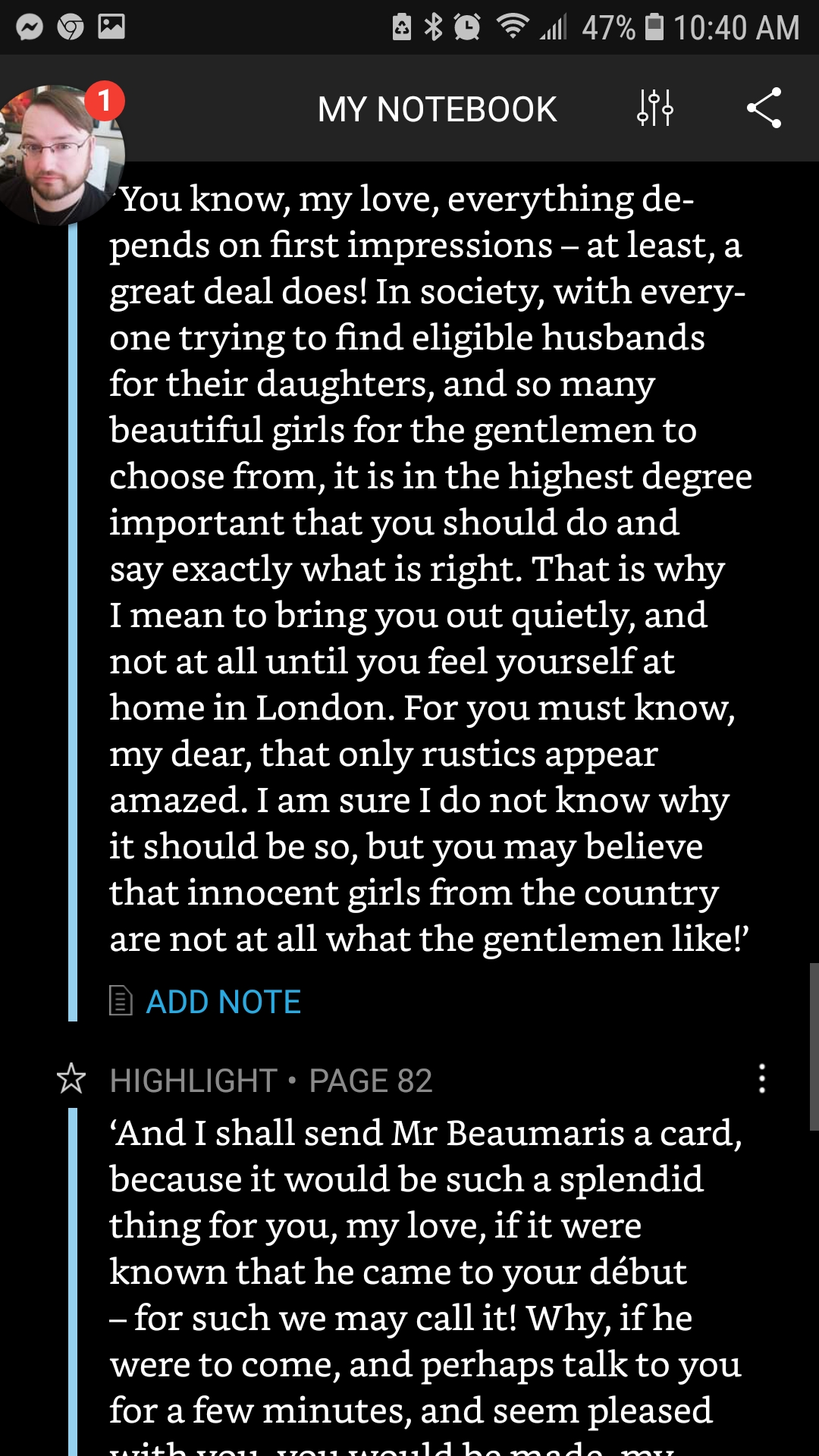The height and width of the screenshot is (1456, 819).
Task: Open options menu for page 82 highlight
Action: (762, 1079)
